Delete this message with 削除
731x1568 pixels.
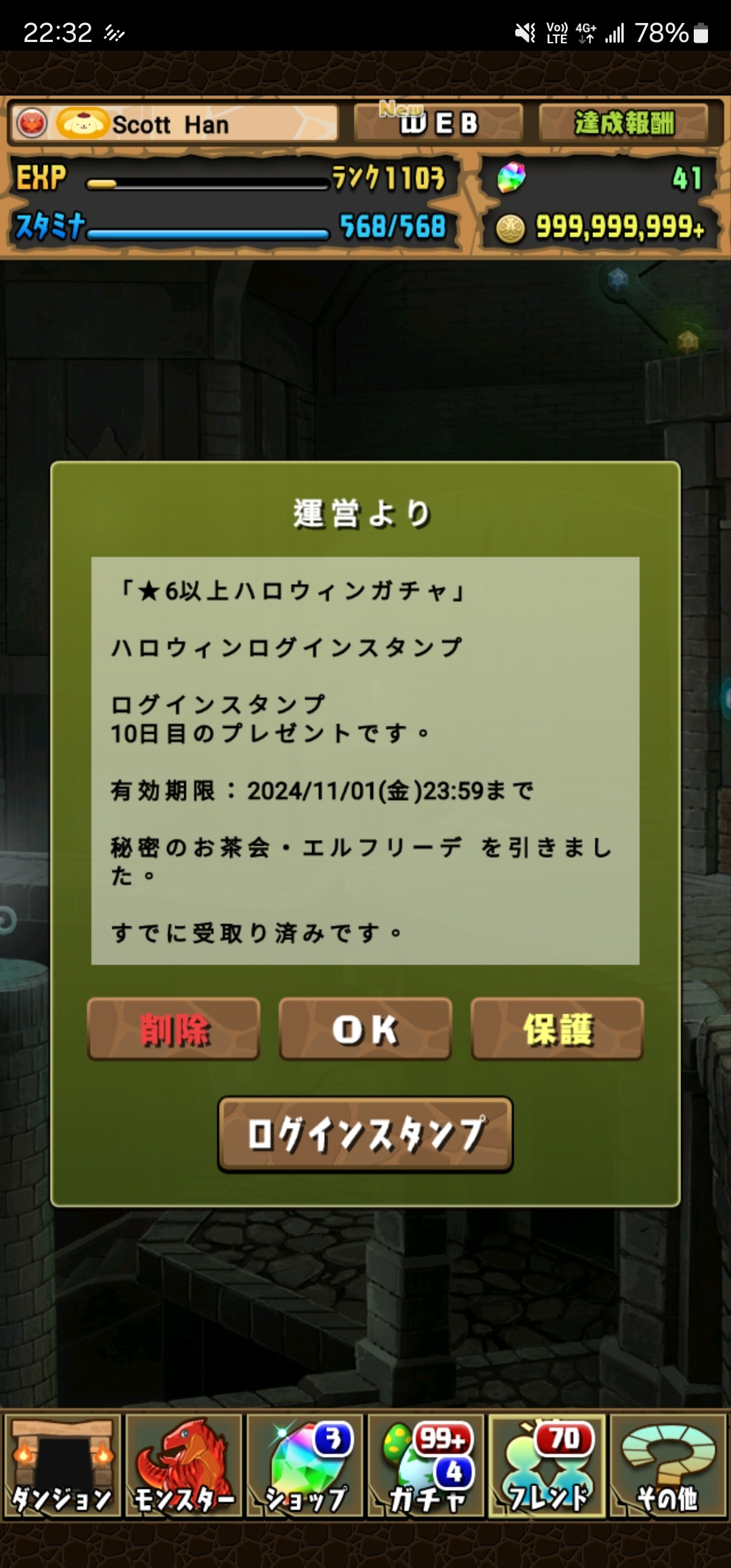pos(174,1029)
